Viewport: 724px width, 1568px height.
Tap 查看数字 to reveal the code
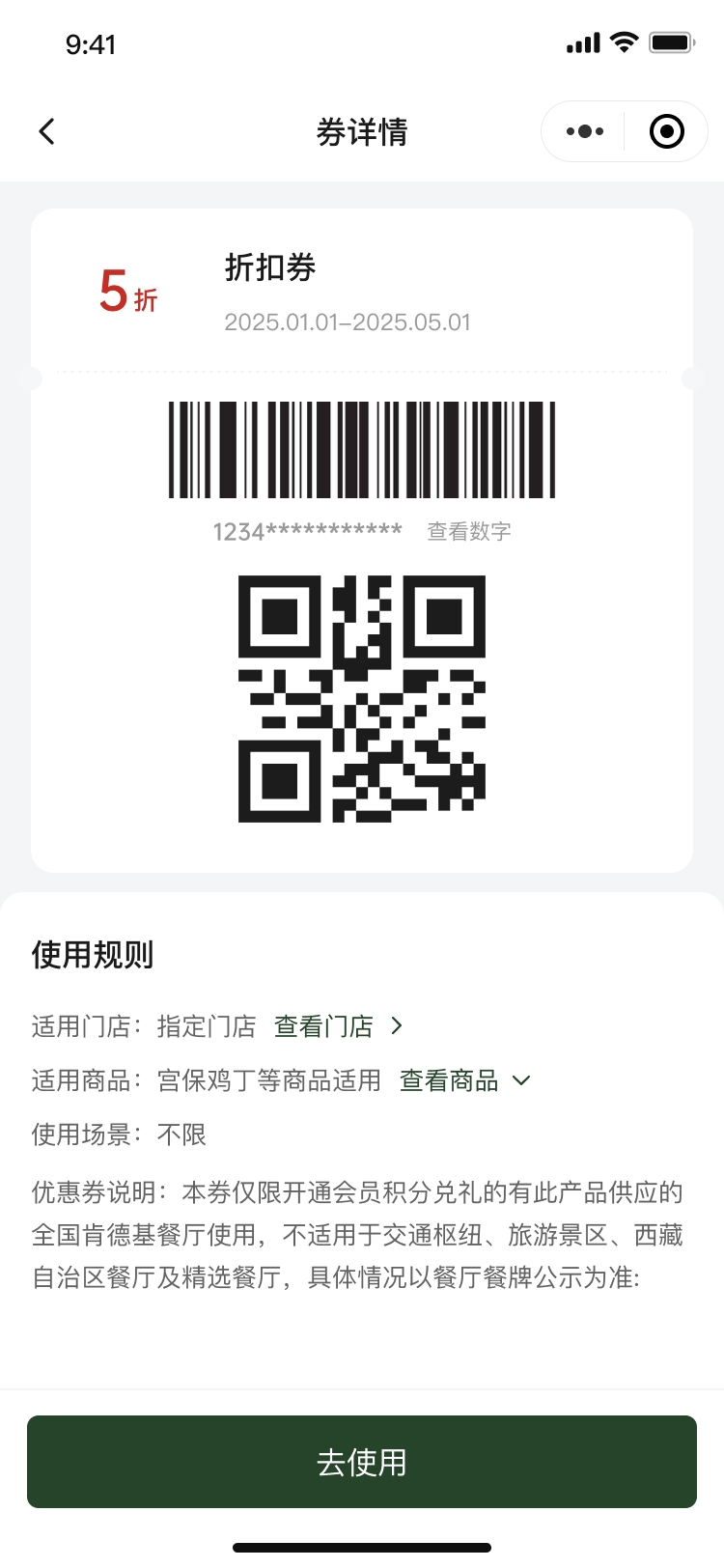(469, 531)
